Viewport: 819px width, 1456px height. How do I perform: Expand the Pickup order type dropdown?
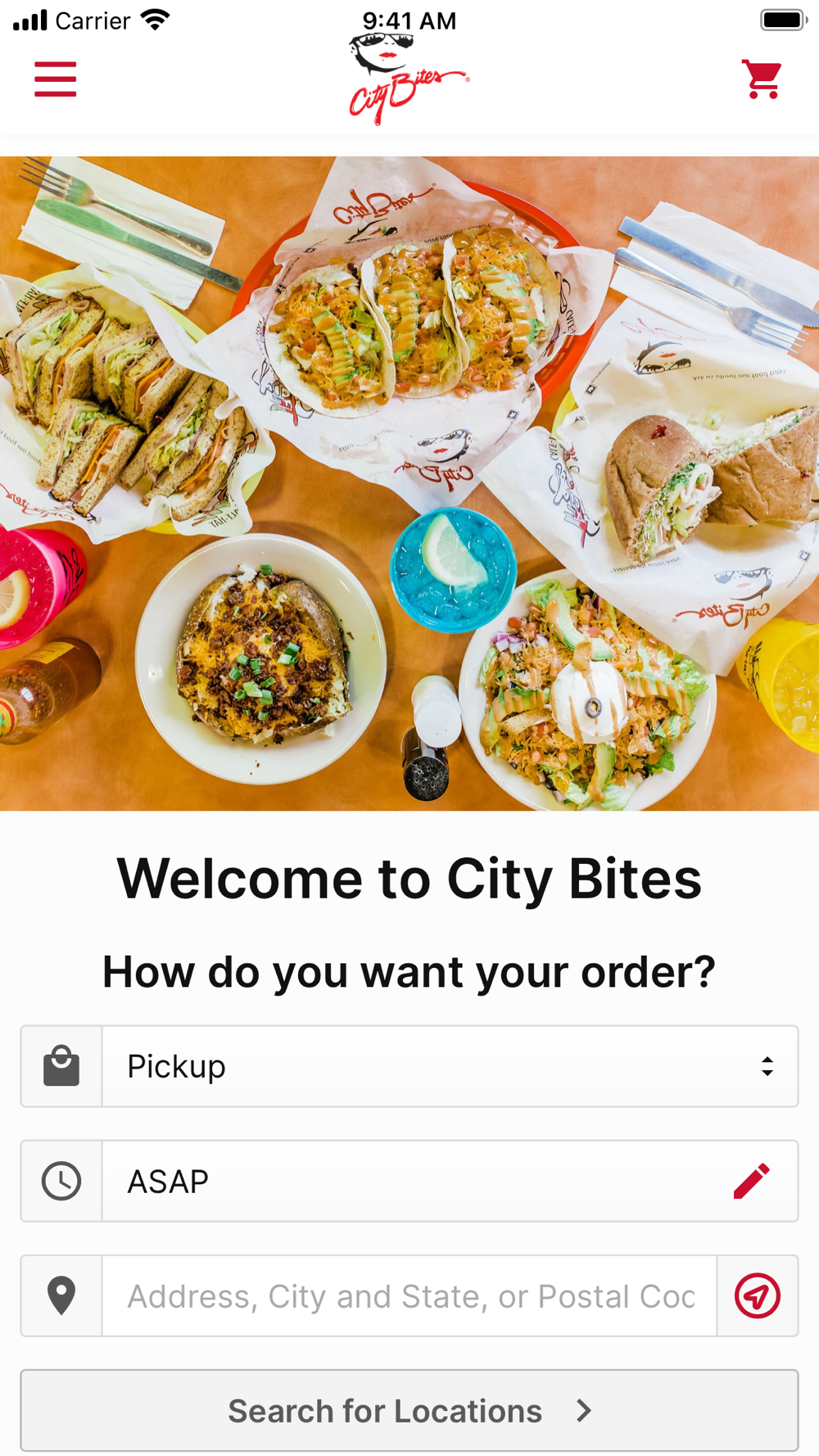[449, 1066]
